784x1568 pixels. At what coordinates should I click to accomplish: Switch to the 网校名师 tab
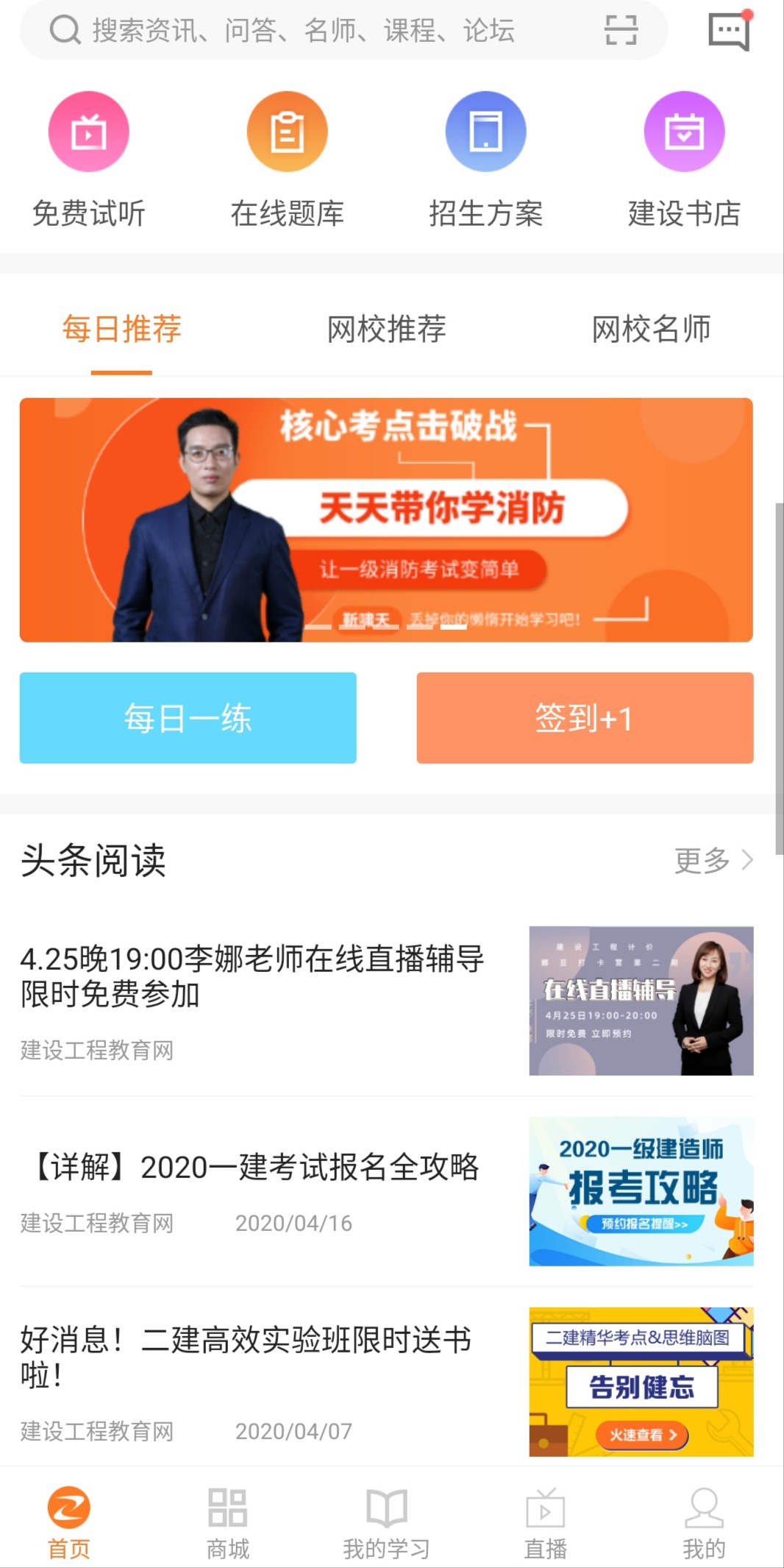coord(651,329)
